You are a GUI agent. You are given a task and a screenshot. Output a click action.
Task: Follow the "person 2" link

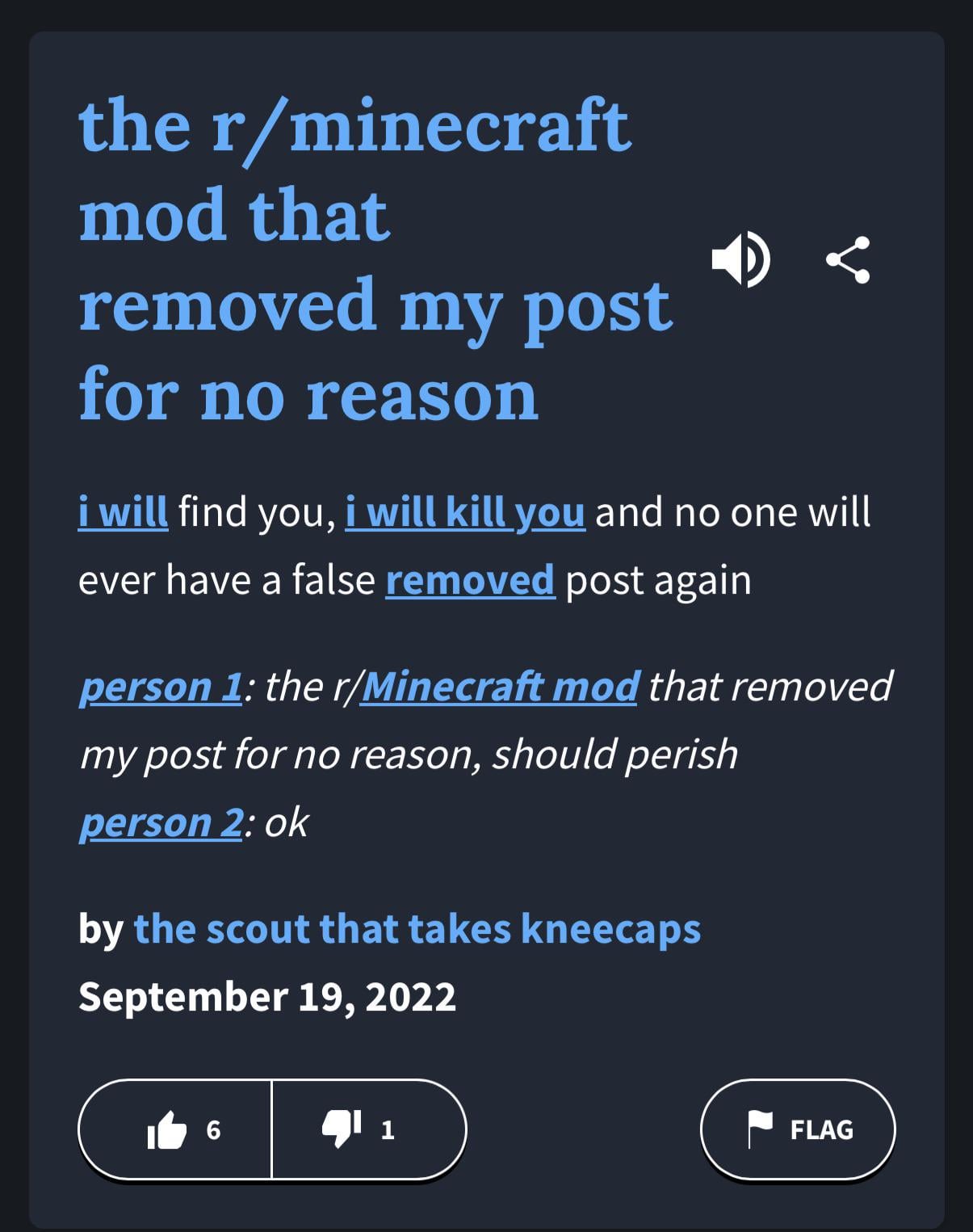pos(160,822)
